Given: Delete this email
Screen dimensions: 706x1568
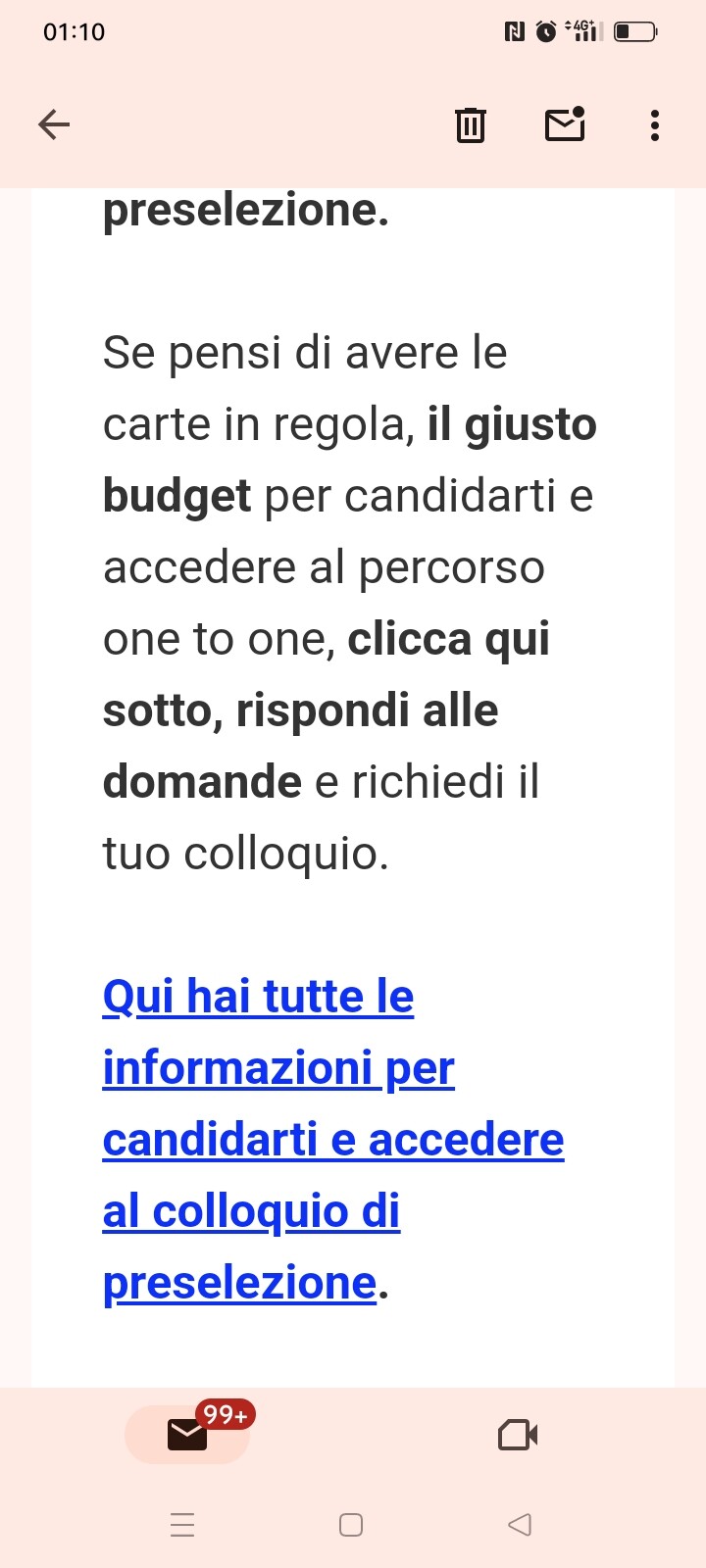Looking at the screenshot, I should click(471, 124).
